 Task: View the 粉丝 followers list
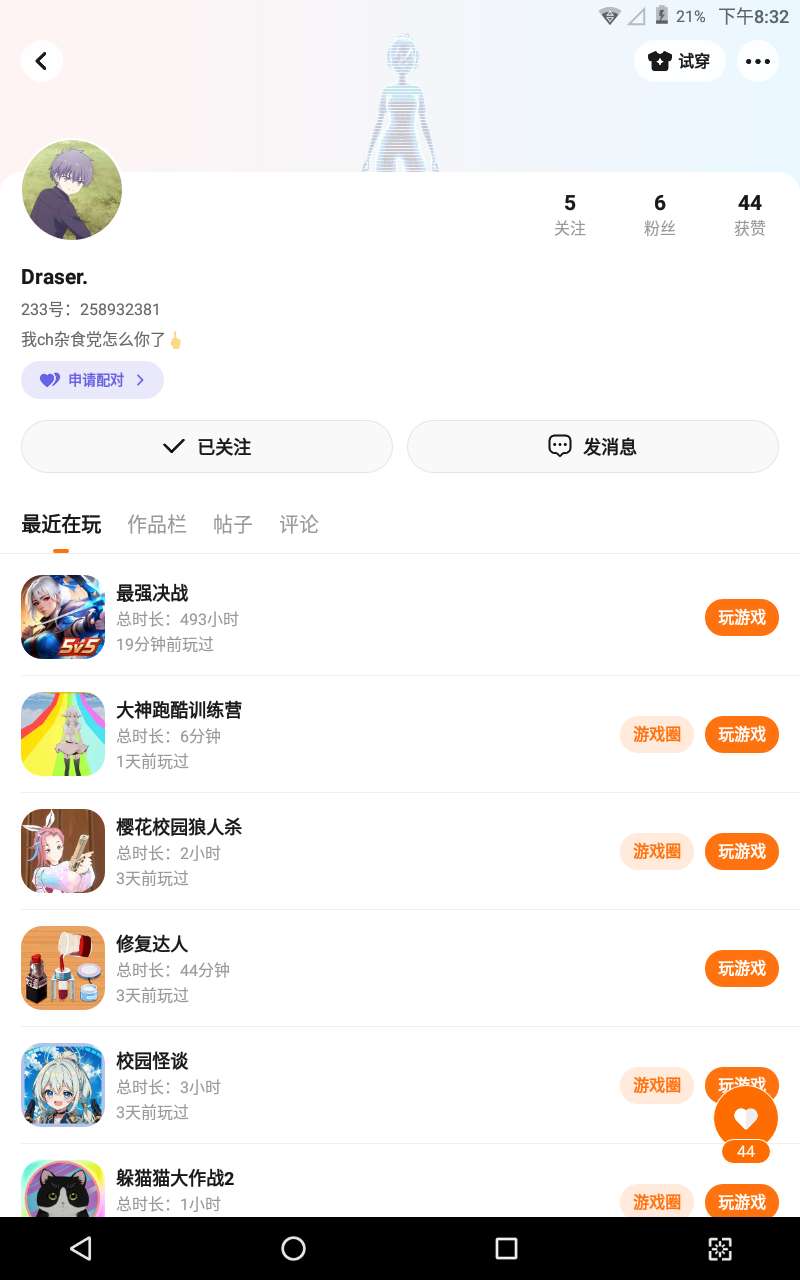click(660, 215)
